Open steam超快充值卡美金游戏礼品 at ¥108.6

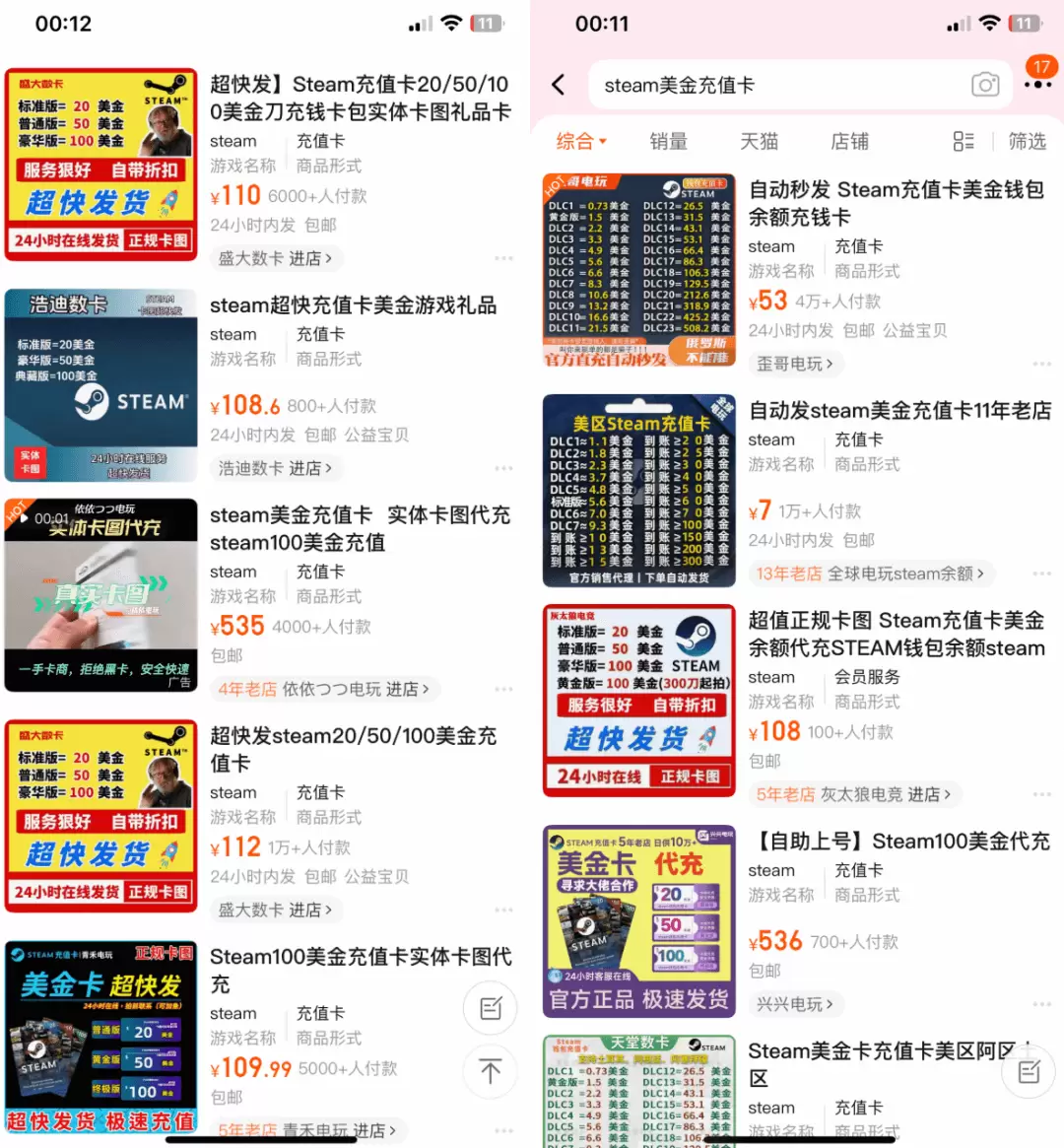pos(353,306)
